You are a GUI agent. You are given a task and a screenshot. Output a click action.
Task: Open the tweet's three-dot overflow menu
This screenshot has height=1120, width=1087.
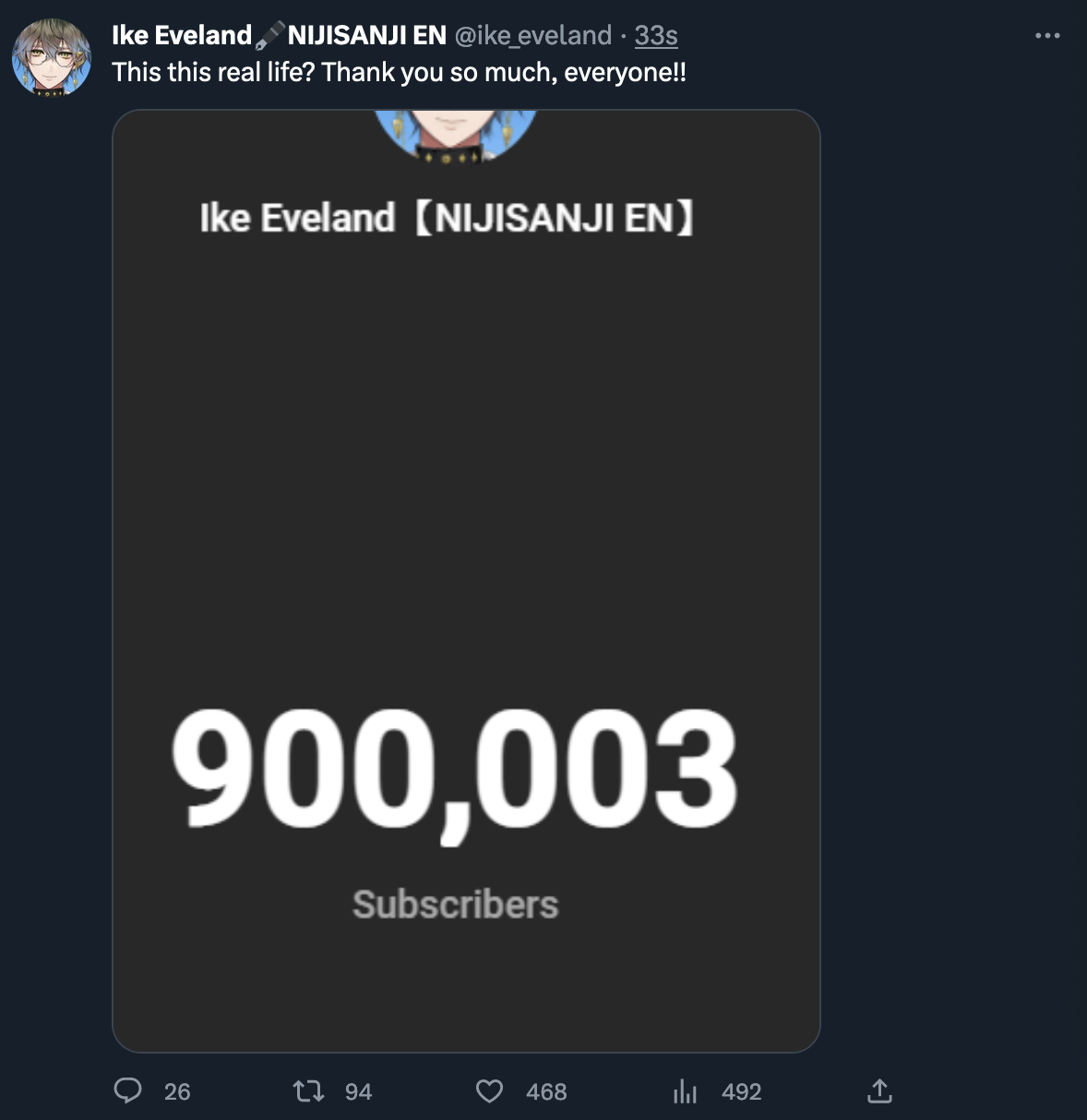click(x=1047, y=36)
